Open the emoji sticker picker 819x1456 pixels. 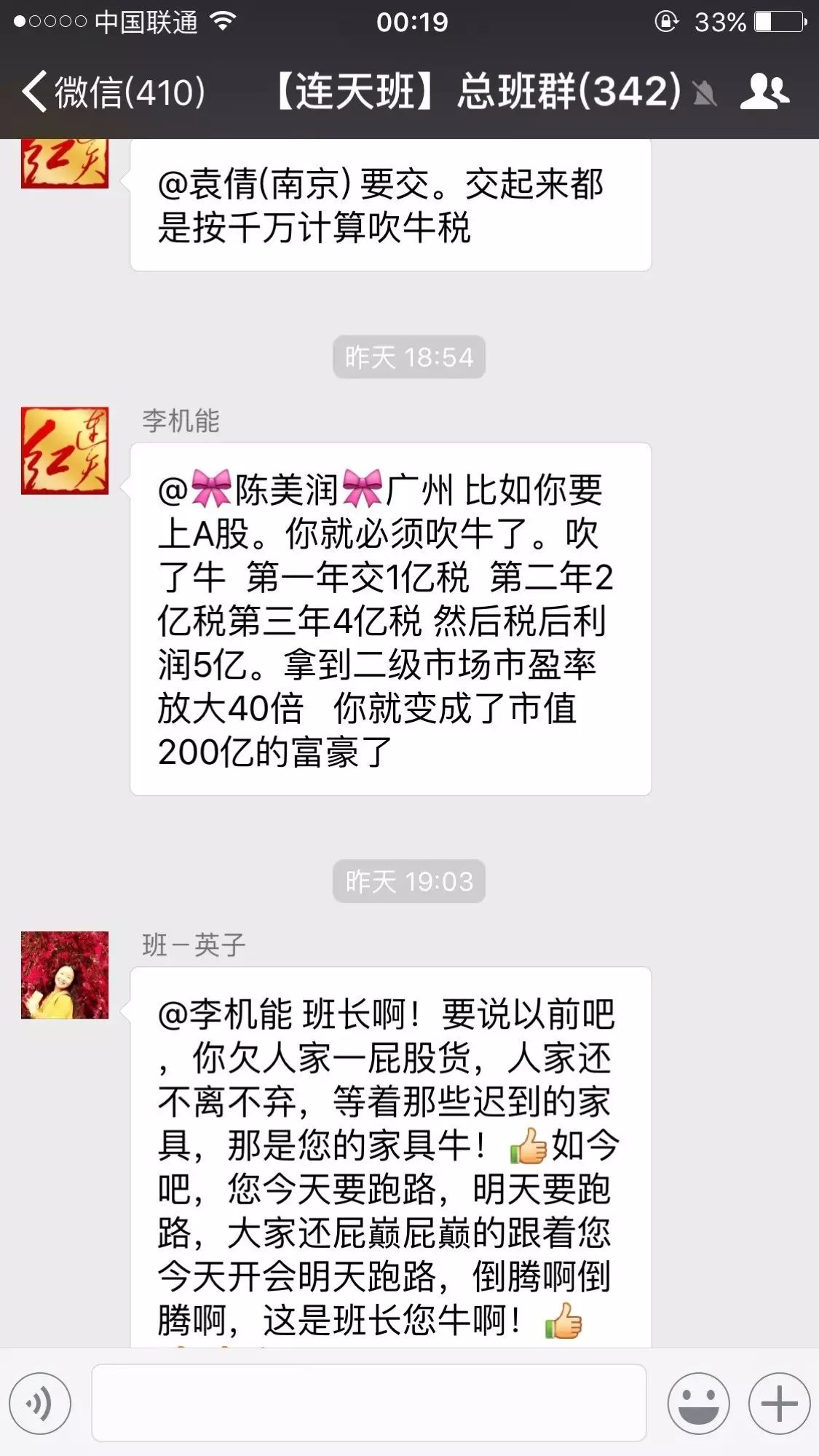tap(698, 1404)
